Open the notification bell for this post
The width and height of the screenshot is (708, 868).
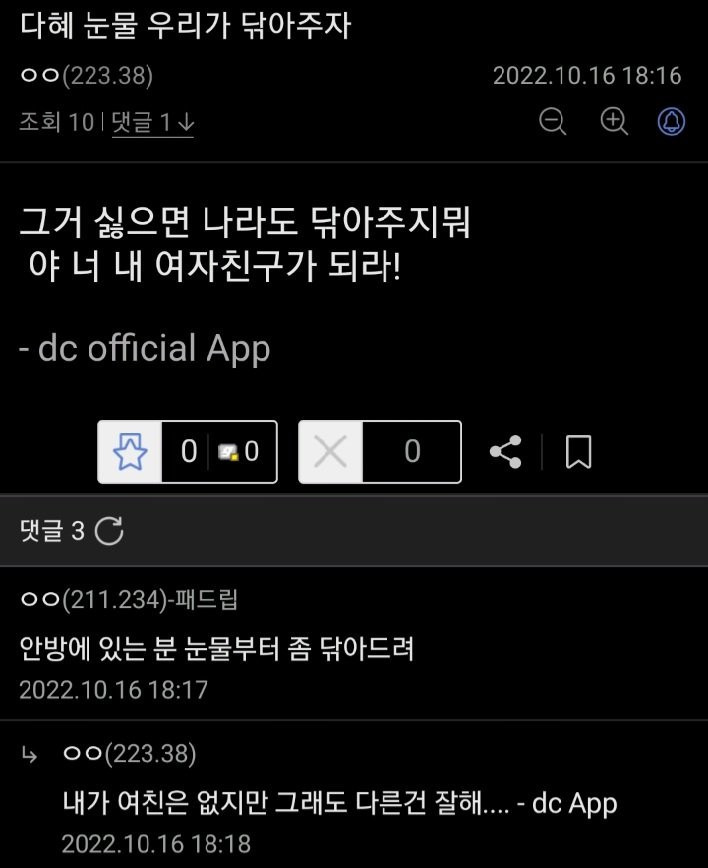pyautogui.click(x=671, y=122)
